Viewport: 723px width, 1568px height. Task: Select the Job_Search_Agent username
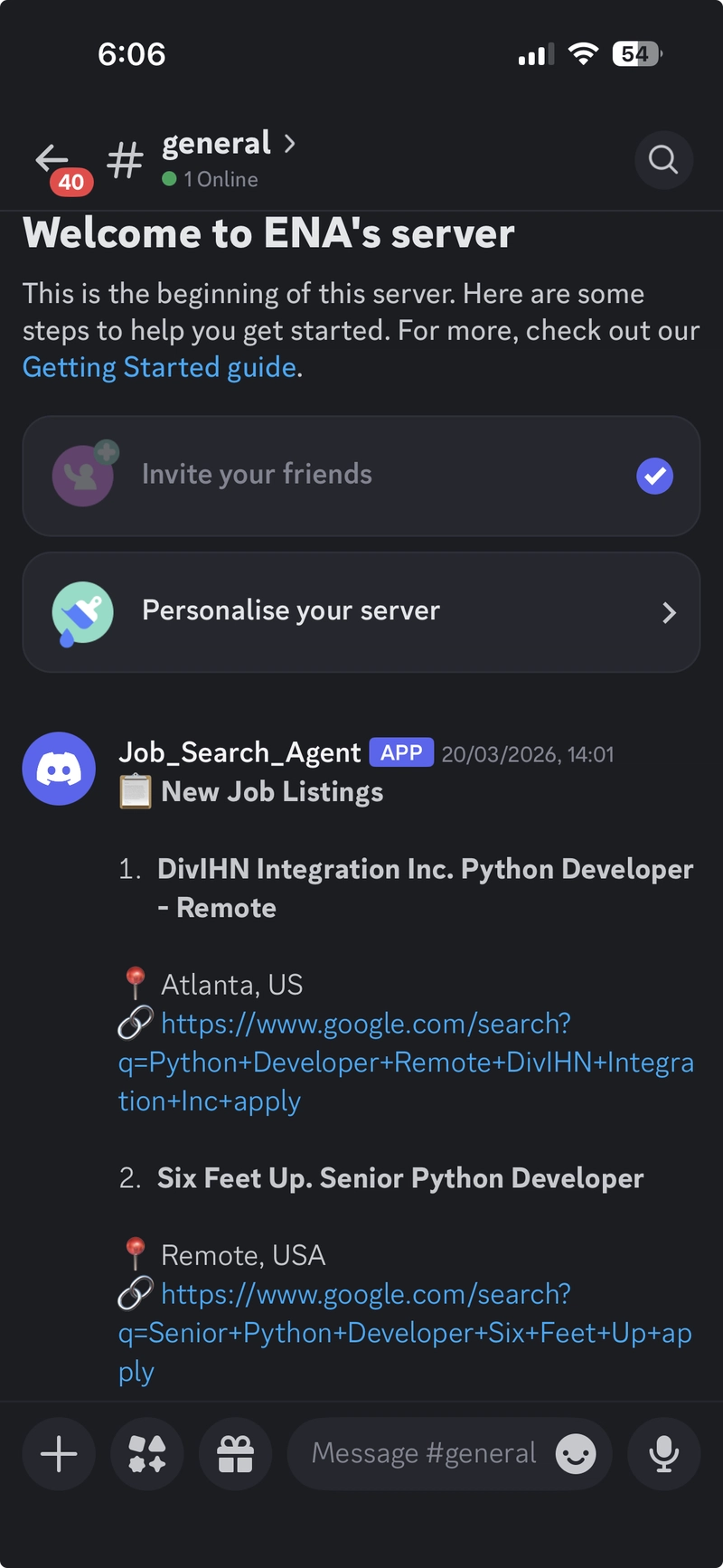coord(239,751)
